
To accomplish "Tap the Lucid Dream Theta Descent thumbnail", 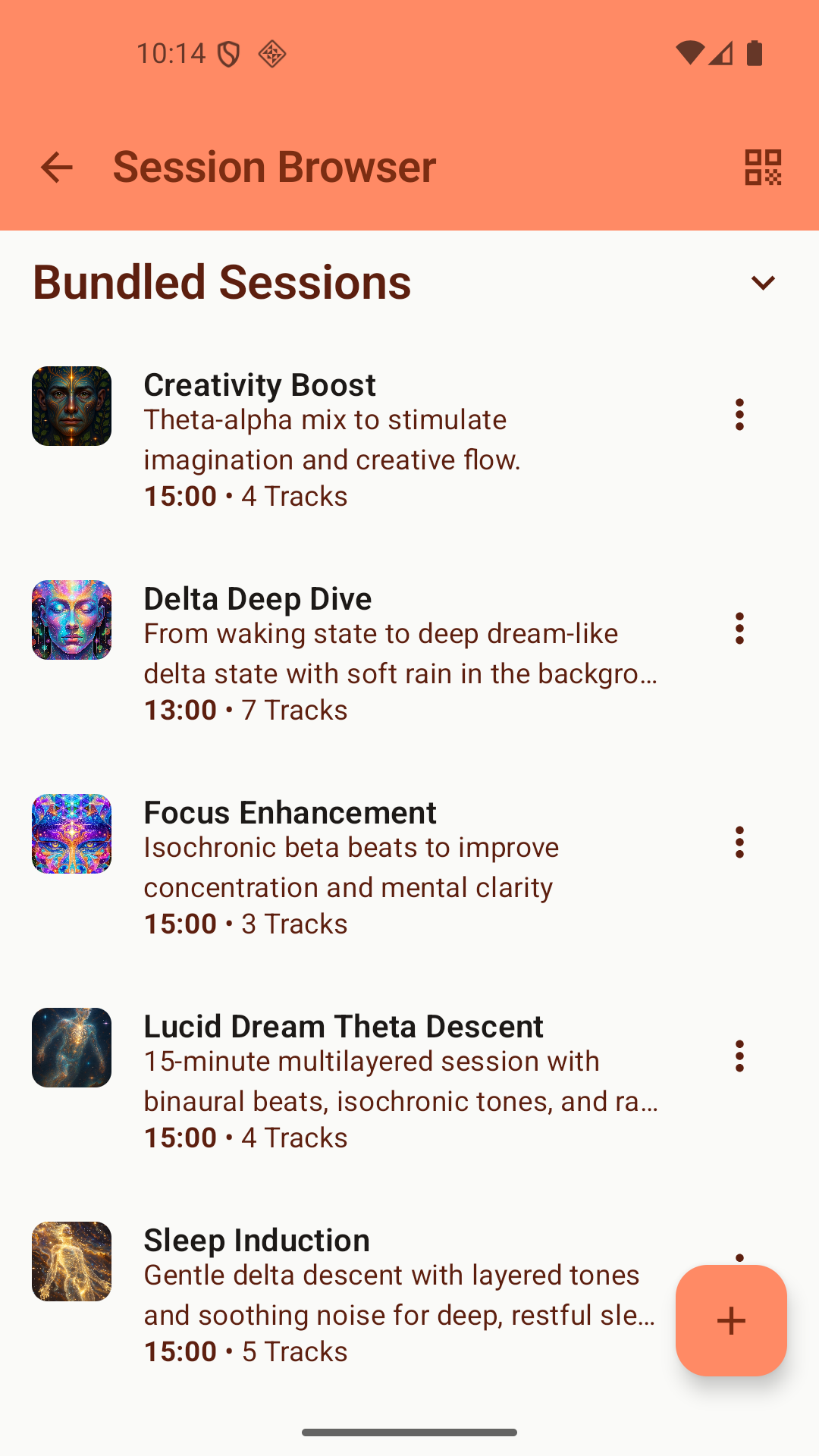I will tap(71, 1047).
